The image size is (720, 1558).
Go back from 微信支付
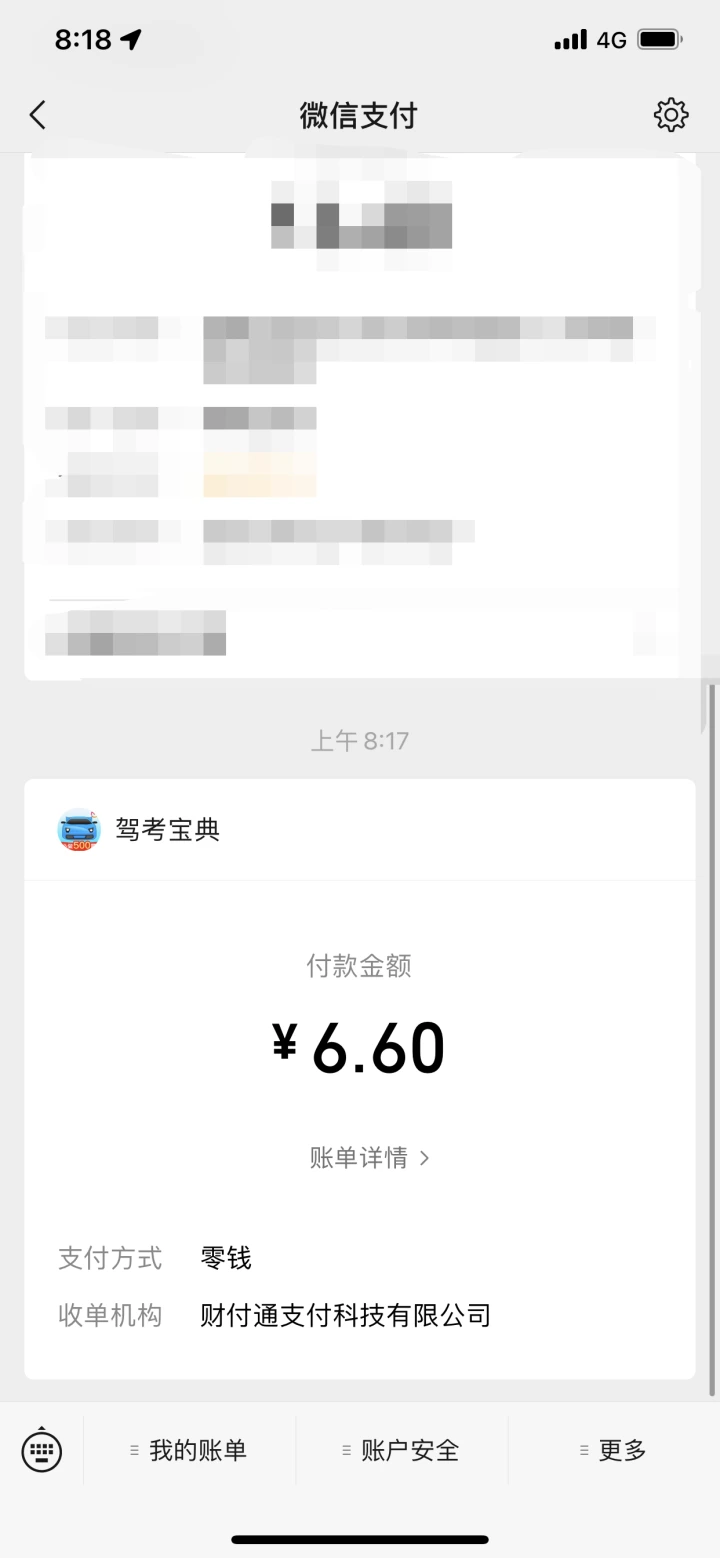[x=38, y=115]
